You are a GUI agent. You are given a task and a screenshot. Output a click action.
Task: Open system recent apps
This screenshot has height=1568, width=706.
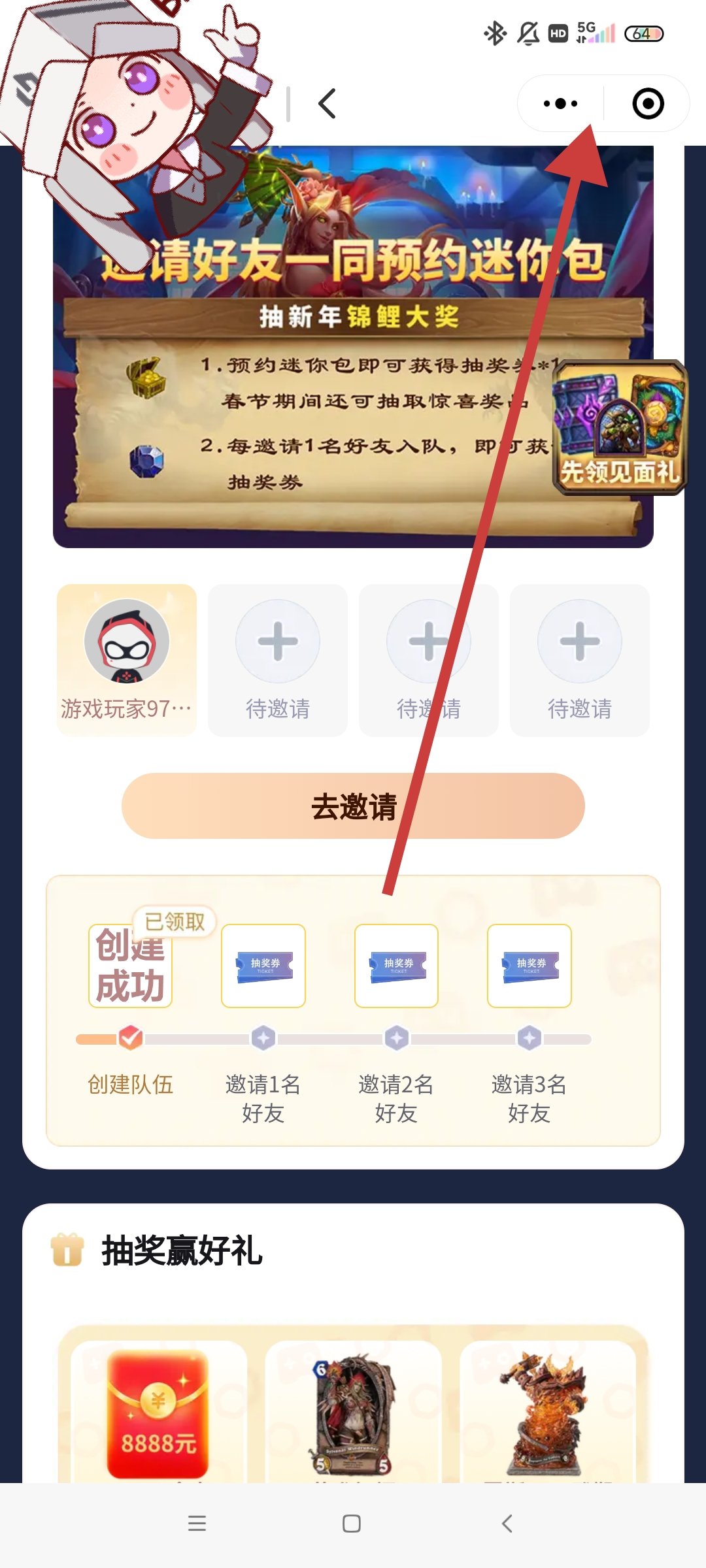pyautogui.click(x=197, y=1524)
